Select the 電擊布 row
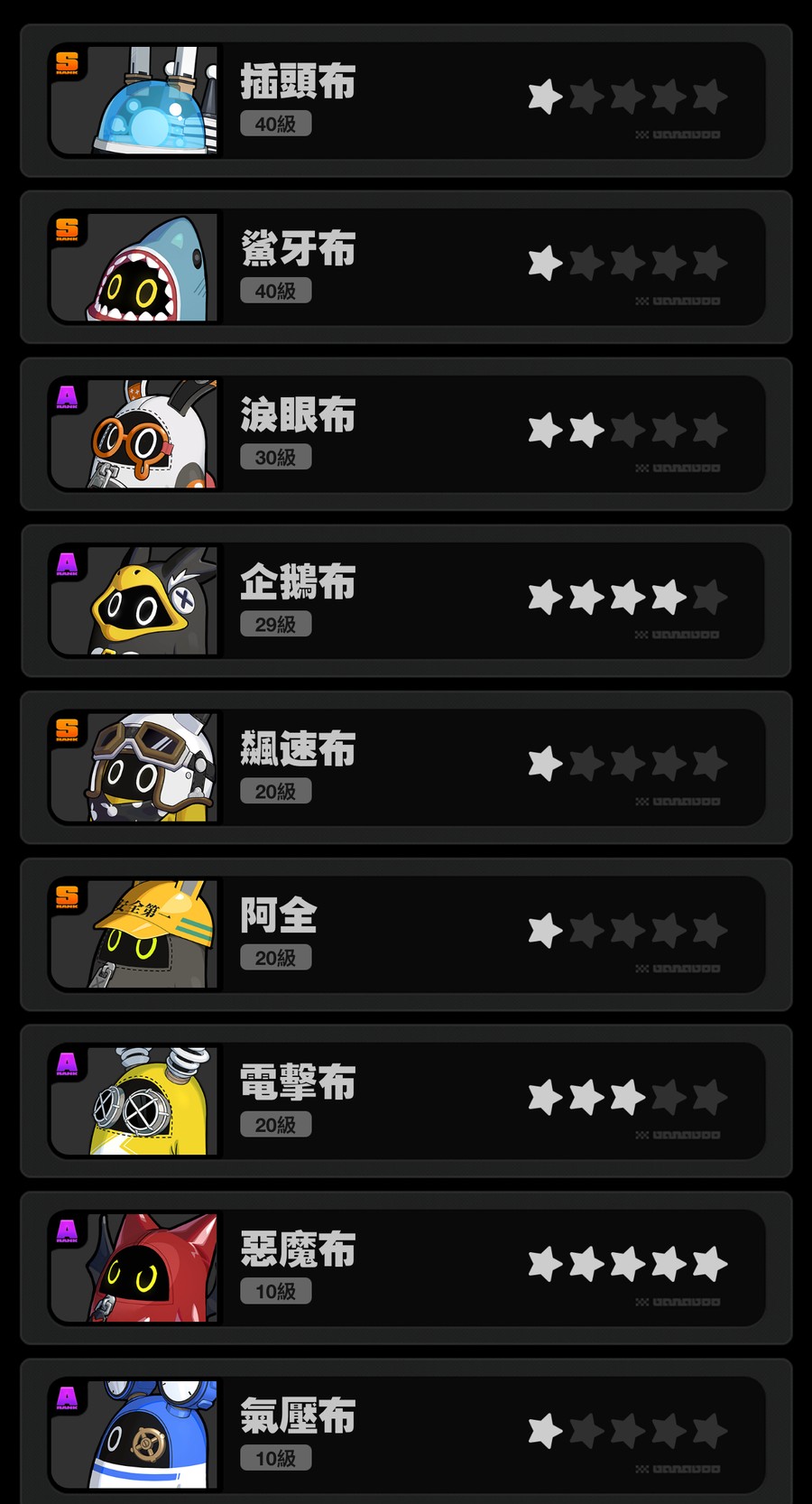The image size is (812, 1504). pos(406,1100)
